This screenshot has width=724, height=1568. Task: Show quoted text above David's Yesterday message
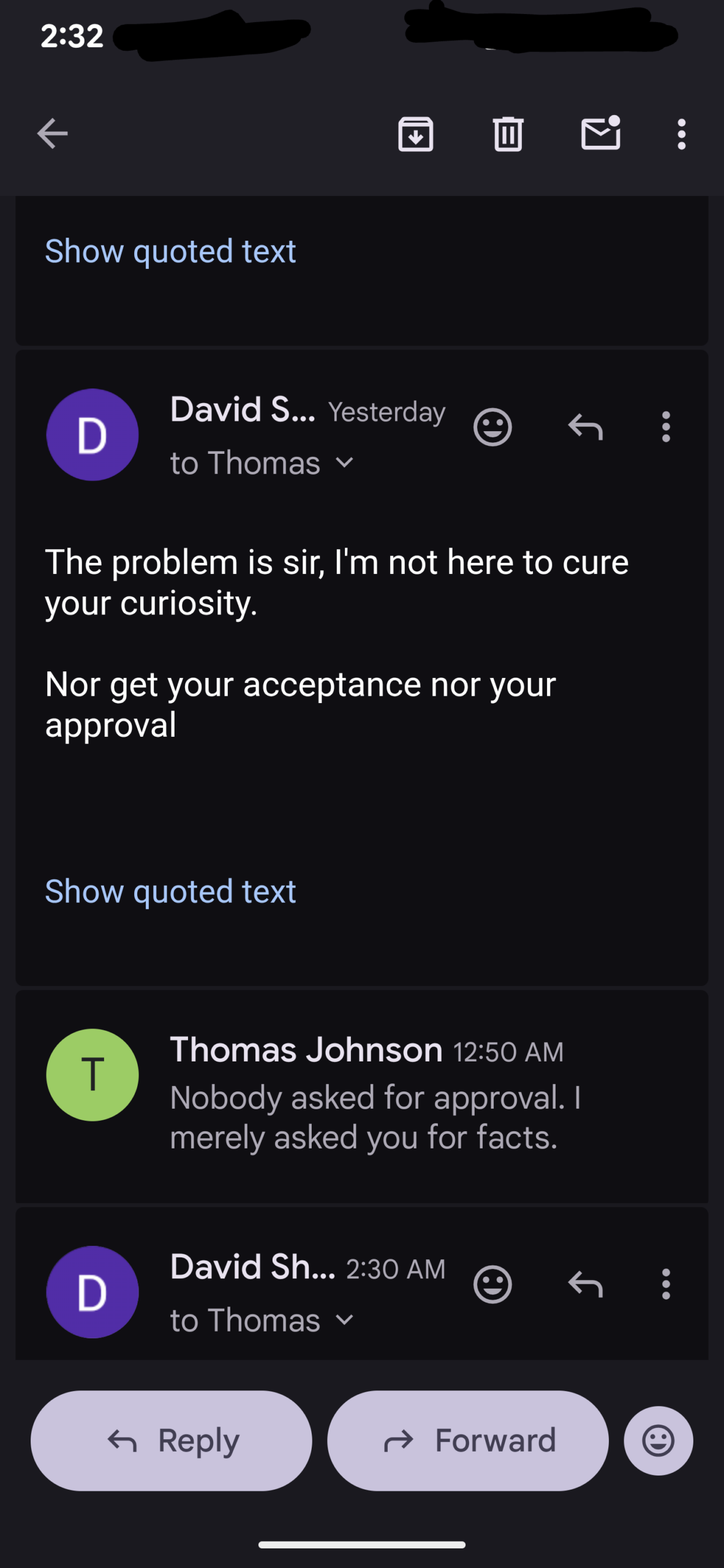pyautogui.click(x=170, y=251)
